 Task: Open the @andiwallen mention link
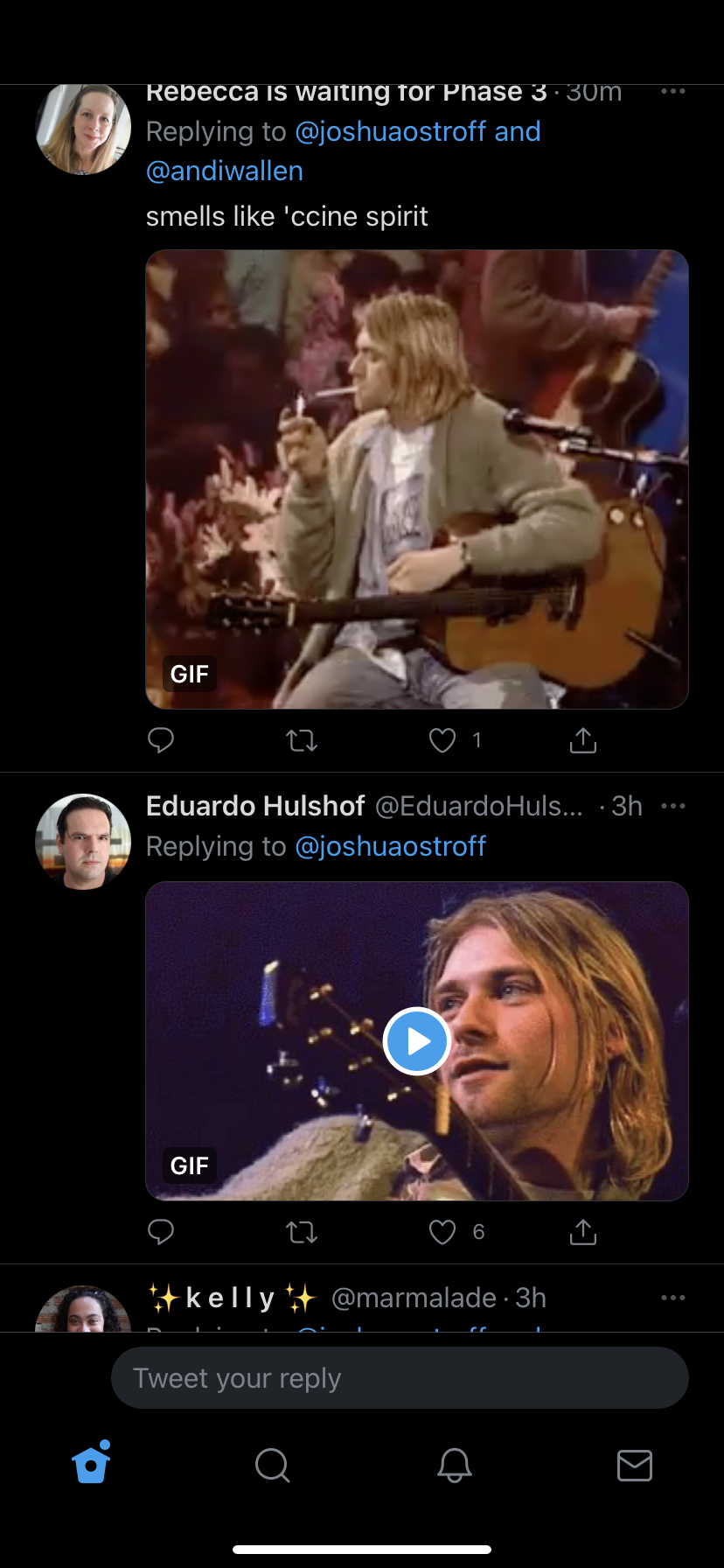(x=225, y=171)
